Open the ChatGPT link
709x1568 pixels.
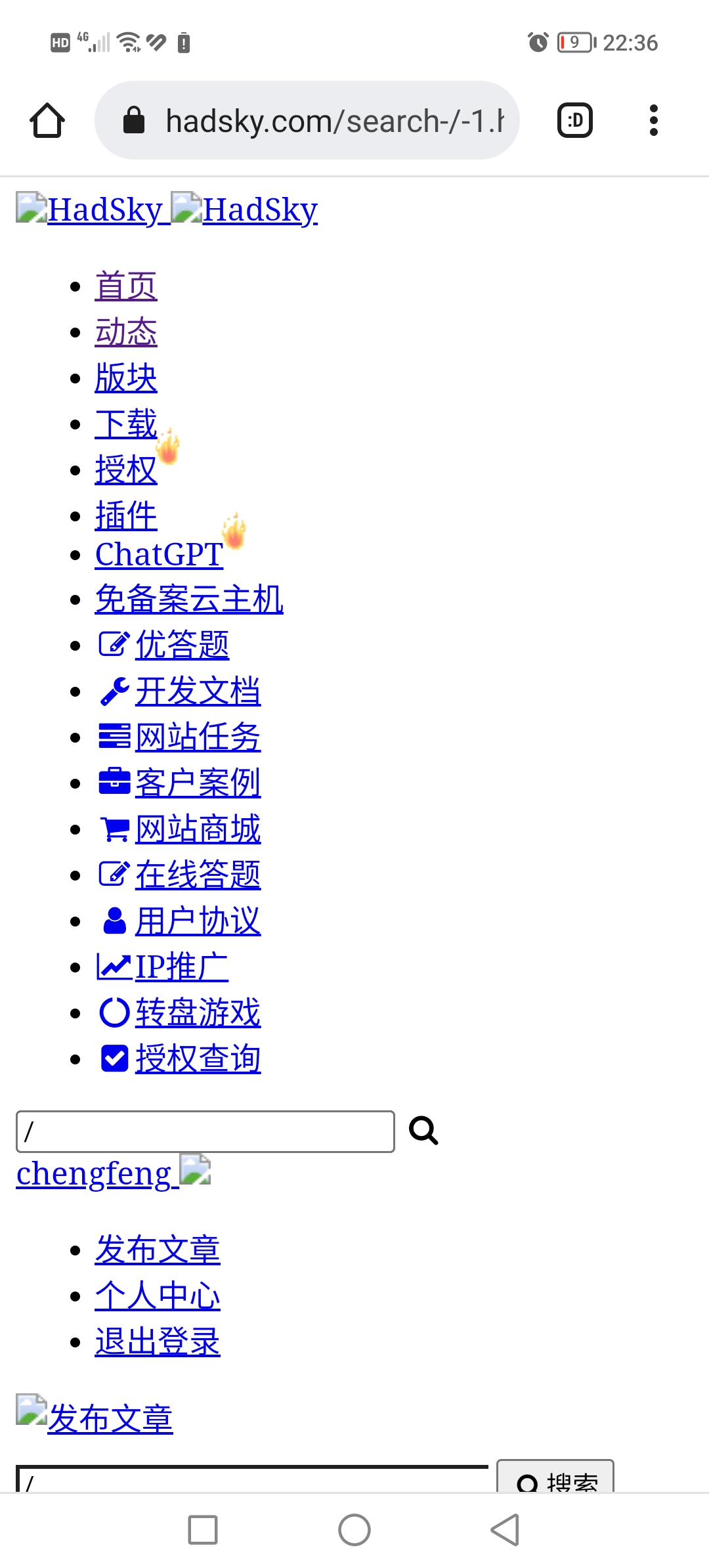coord(160,554)
